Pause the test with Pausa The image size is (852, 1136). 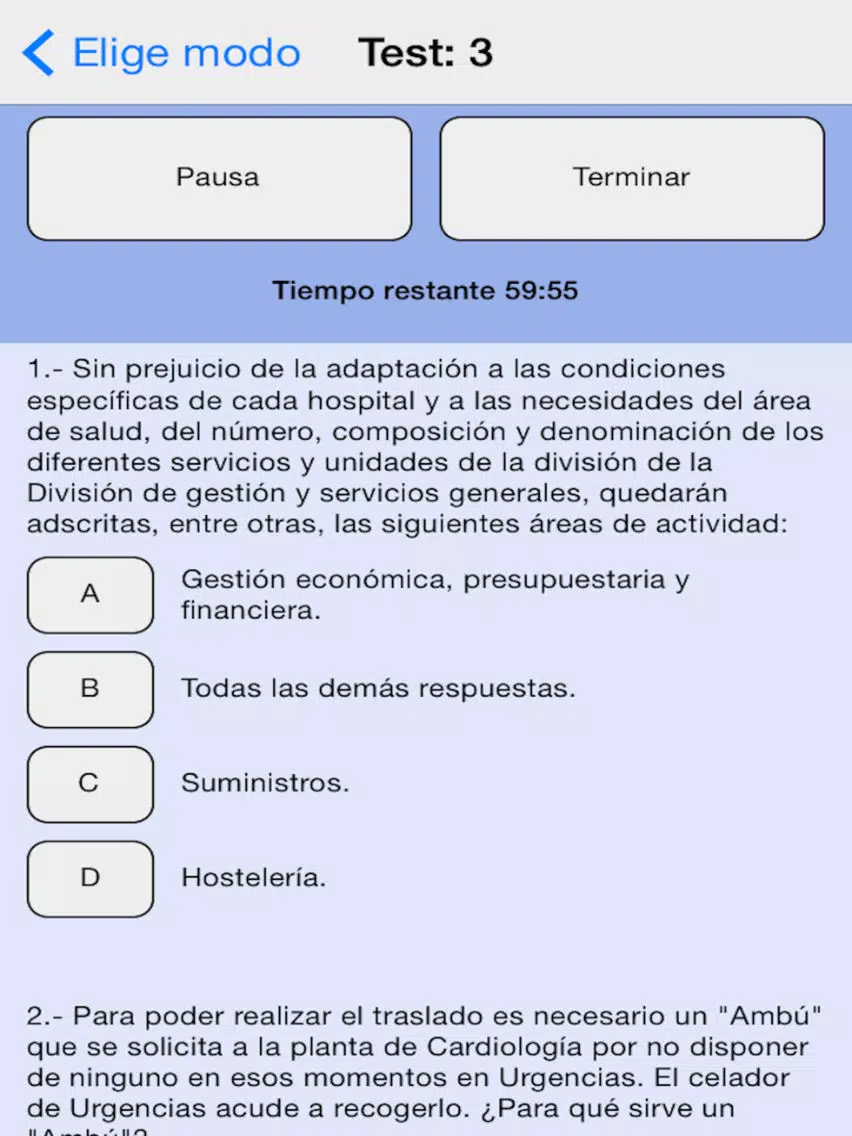(219, 179)
